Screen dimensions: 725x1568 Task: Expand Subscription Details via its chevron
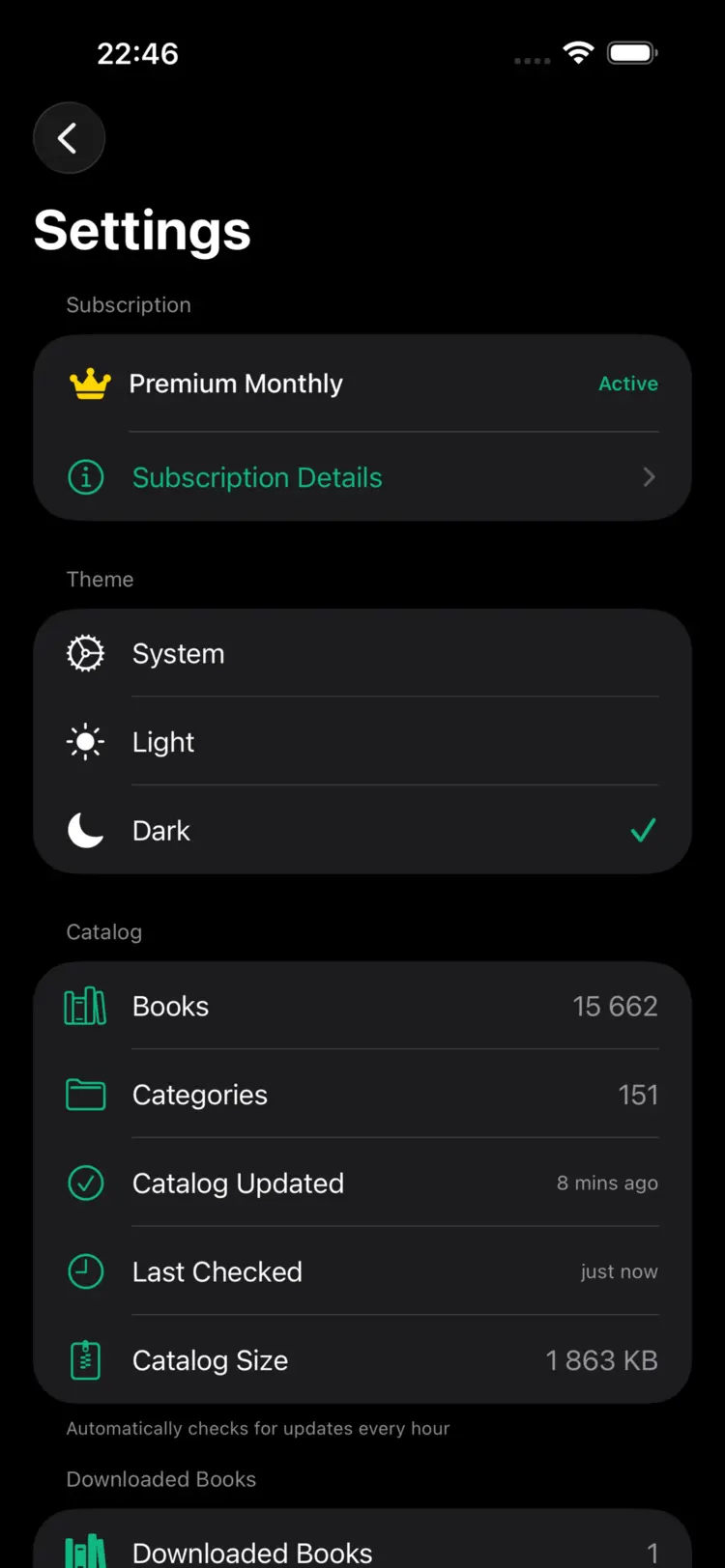649,477
